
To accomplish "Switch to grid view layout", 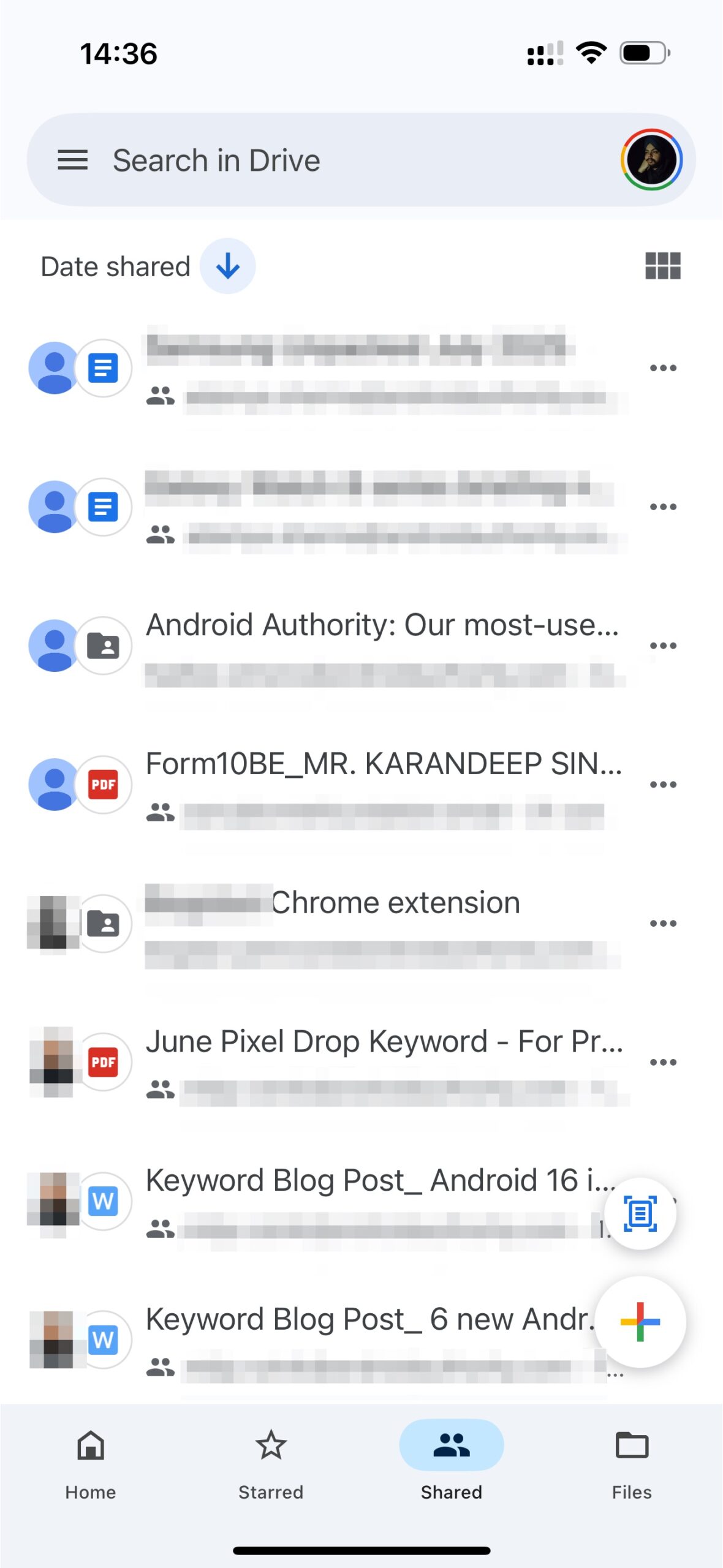I will [662, 266].
